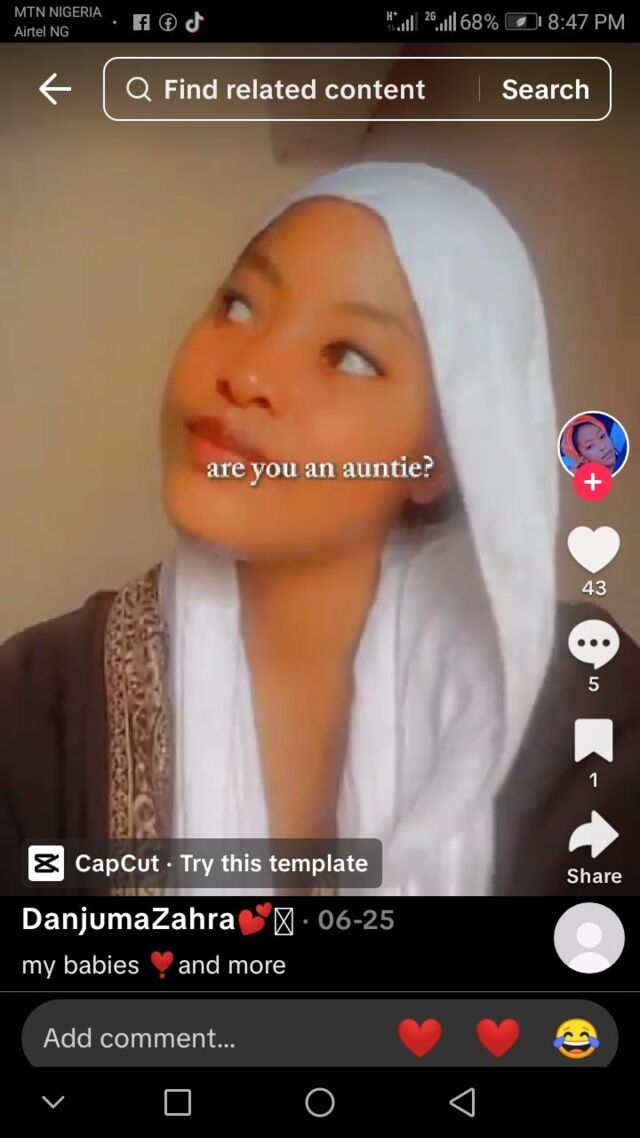Hit the Search button

coord(545,89)
